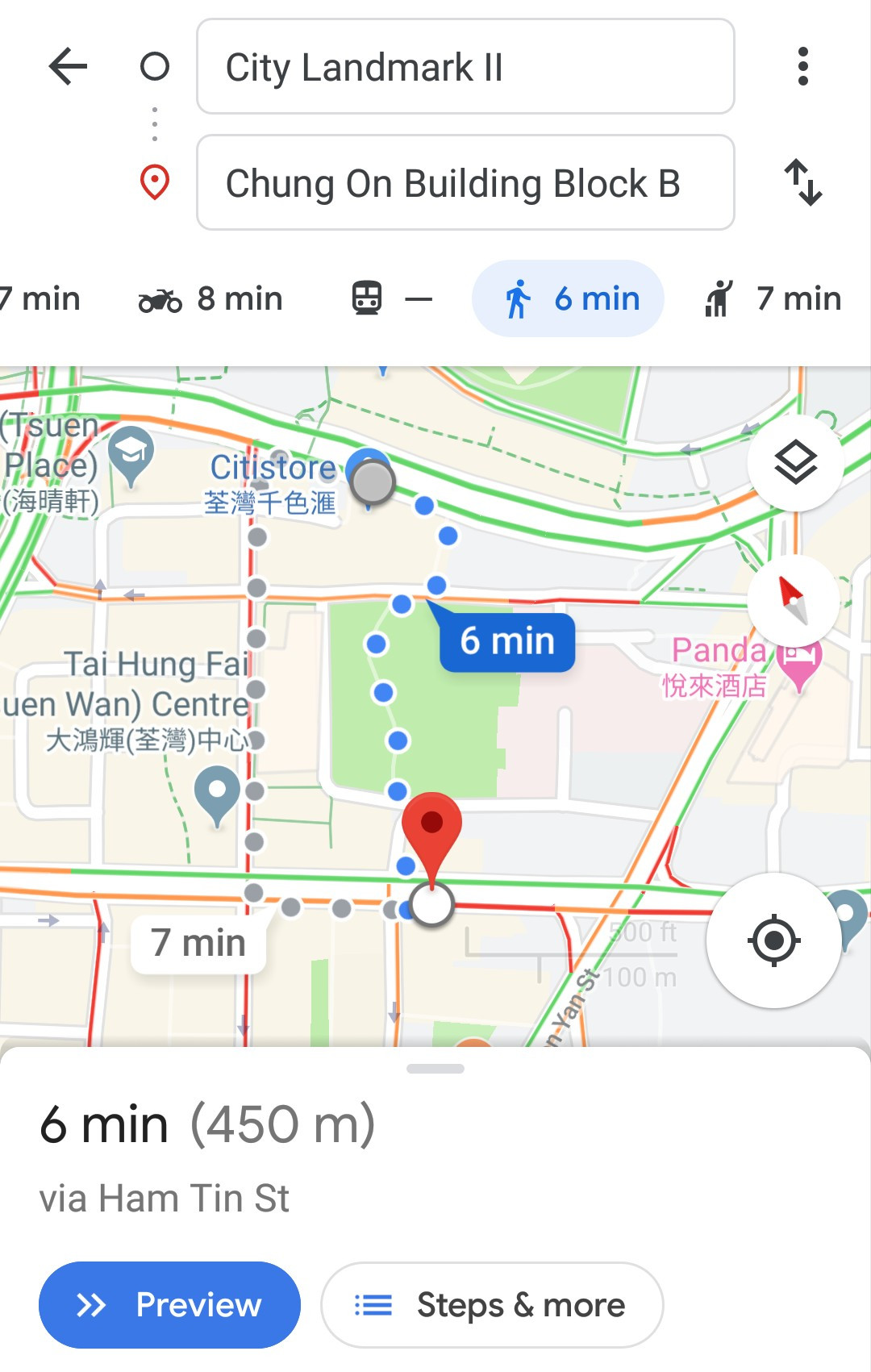The image size is (871, 1372).
Task: Select walking mode, 6 min
Action: pyautogui.click(x=568, y=299)
